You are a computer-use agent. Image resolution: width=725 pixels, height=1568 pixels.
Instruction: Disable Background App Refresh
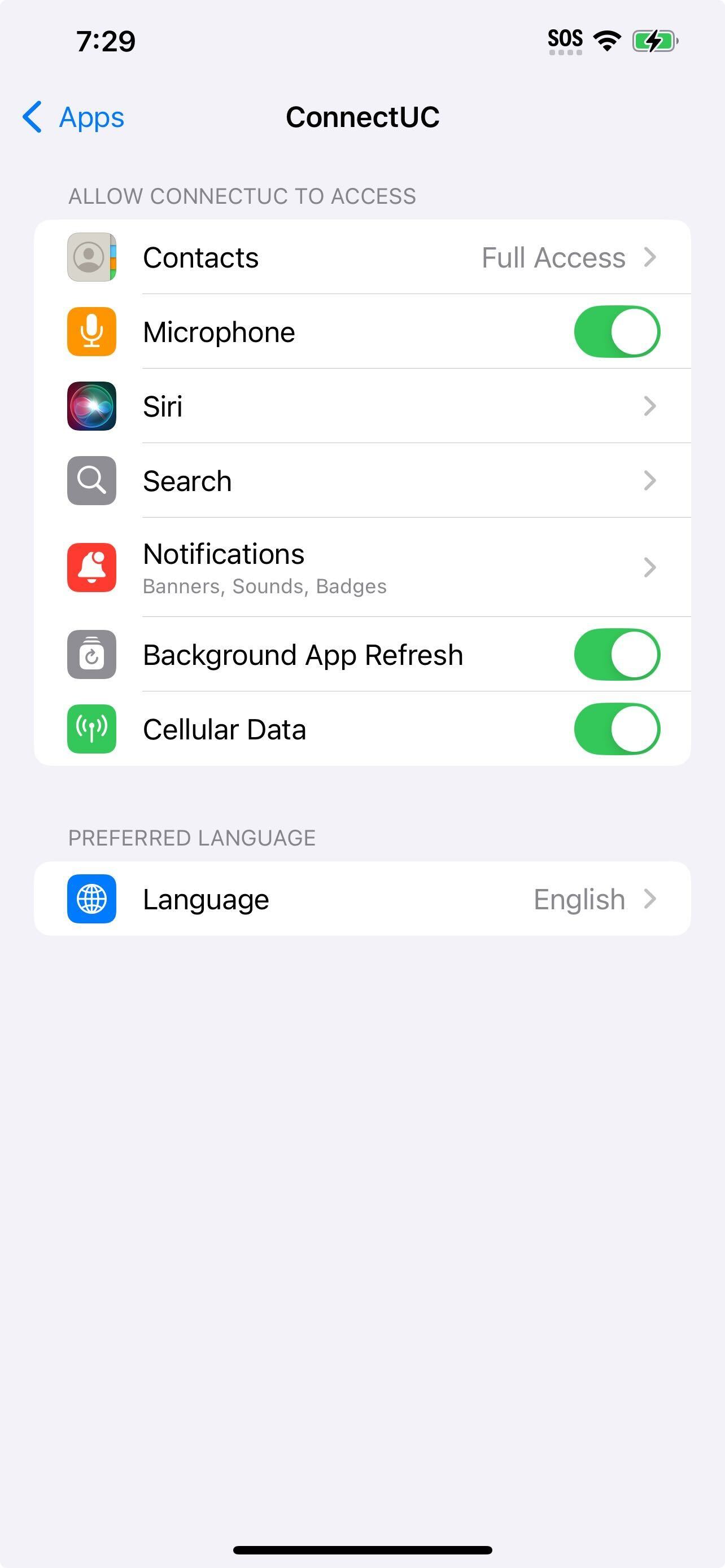[x=616, y=655]
